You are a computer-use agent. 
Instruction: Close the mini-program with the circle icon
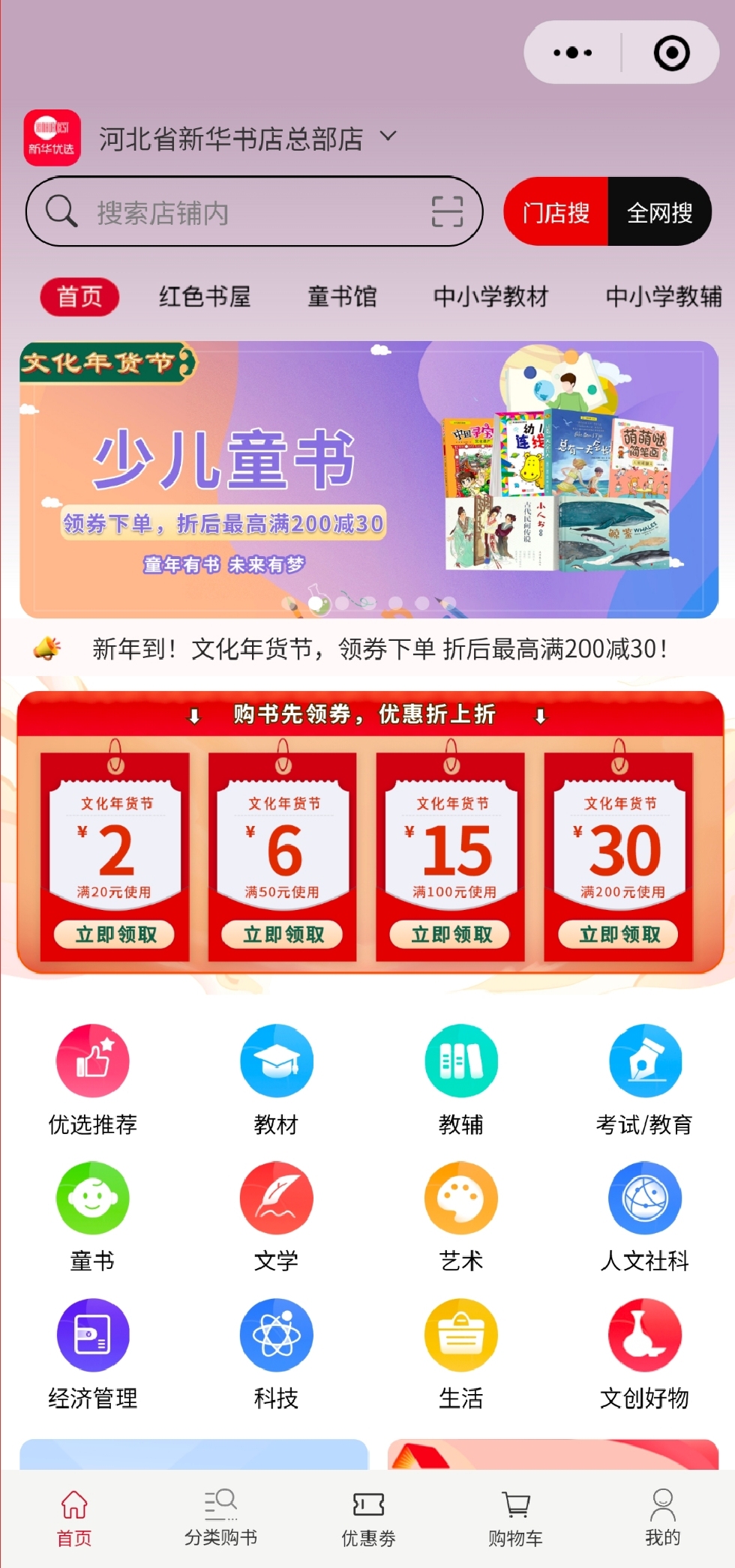pos(671,52)
